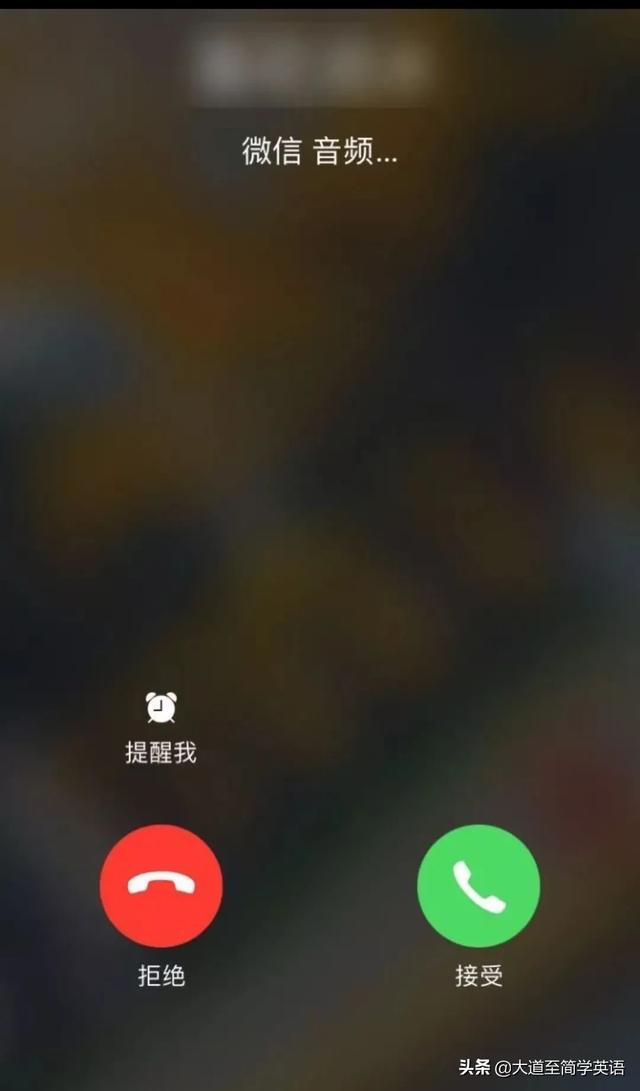Tap the 提醒我 remind me alarm icon
The height and width of the screenshot is (1091, 640).
pos(161,708)
